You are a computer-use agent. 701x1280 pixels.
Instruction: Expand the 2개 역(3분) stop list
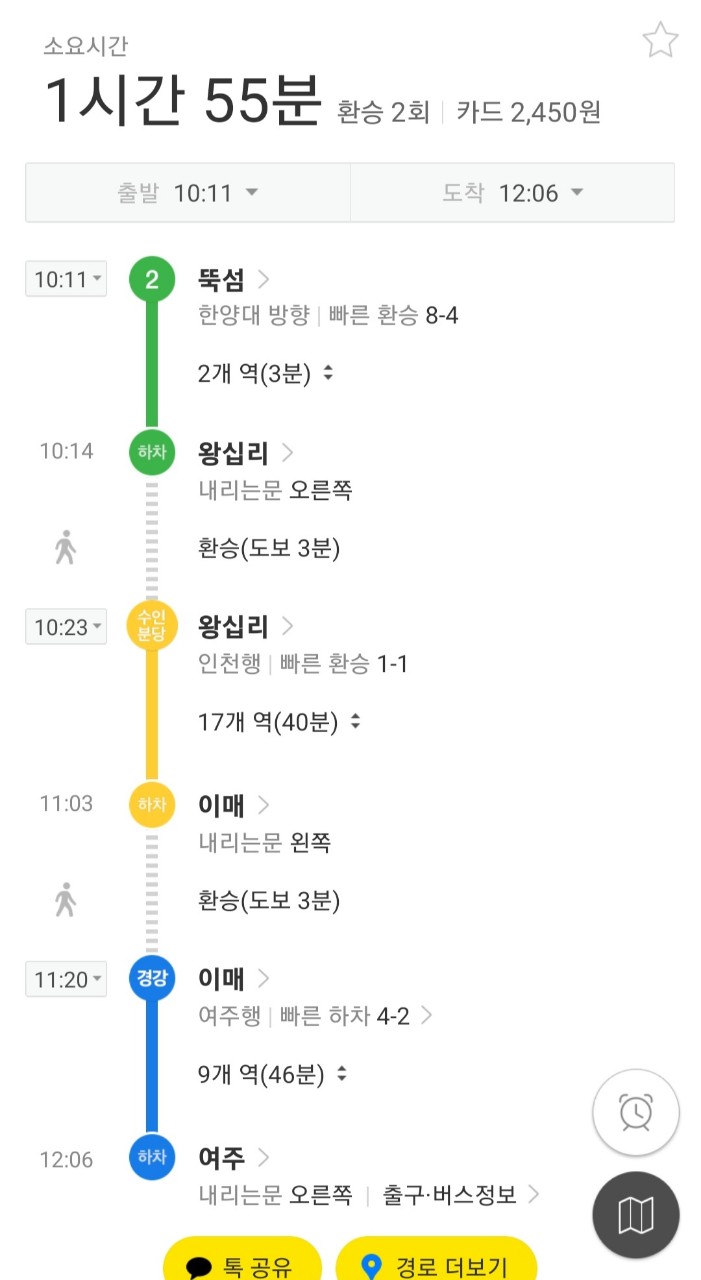266,374
